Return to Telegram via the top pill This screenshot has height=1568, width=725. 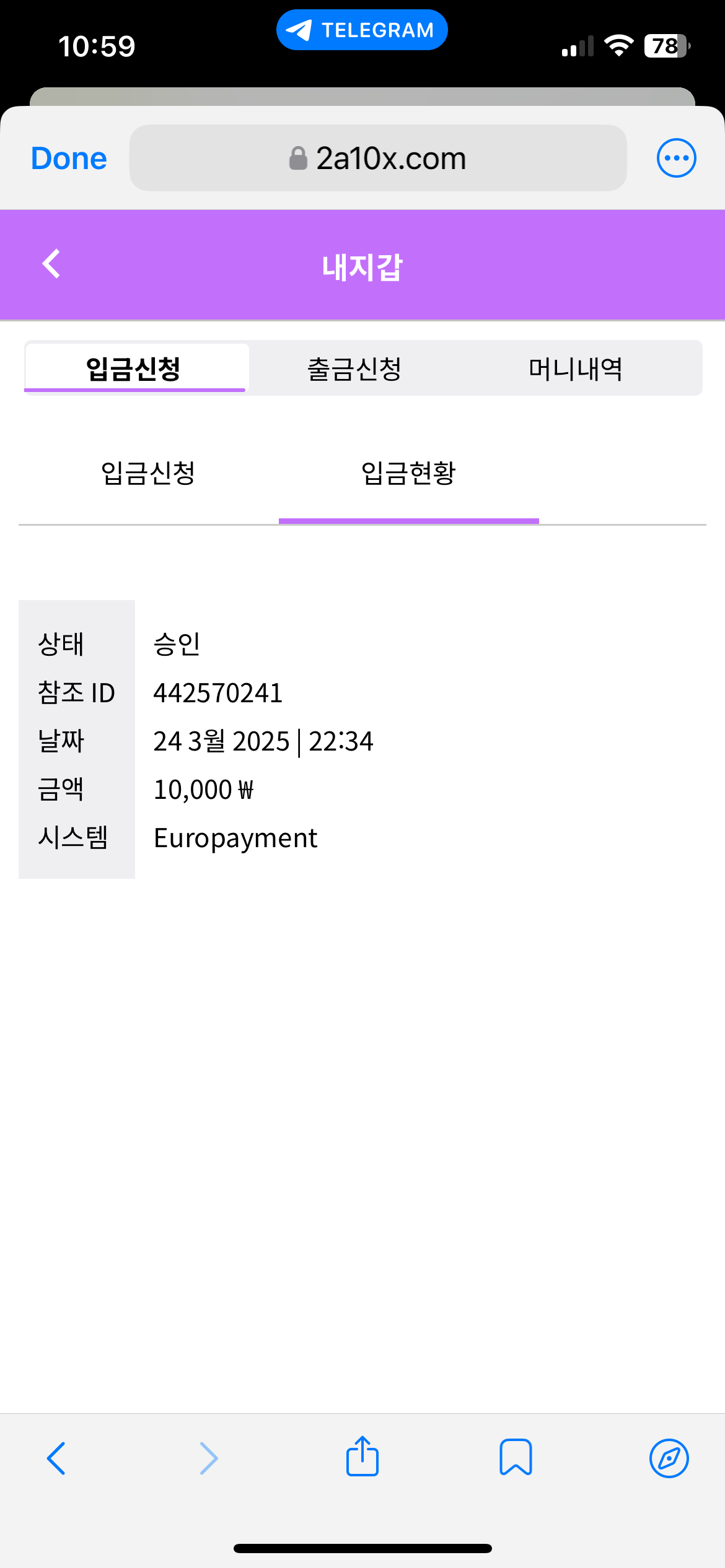point(362,30)
